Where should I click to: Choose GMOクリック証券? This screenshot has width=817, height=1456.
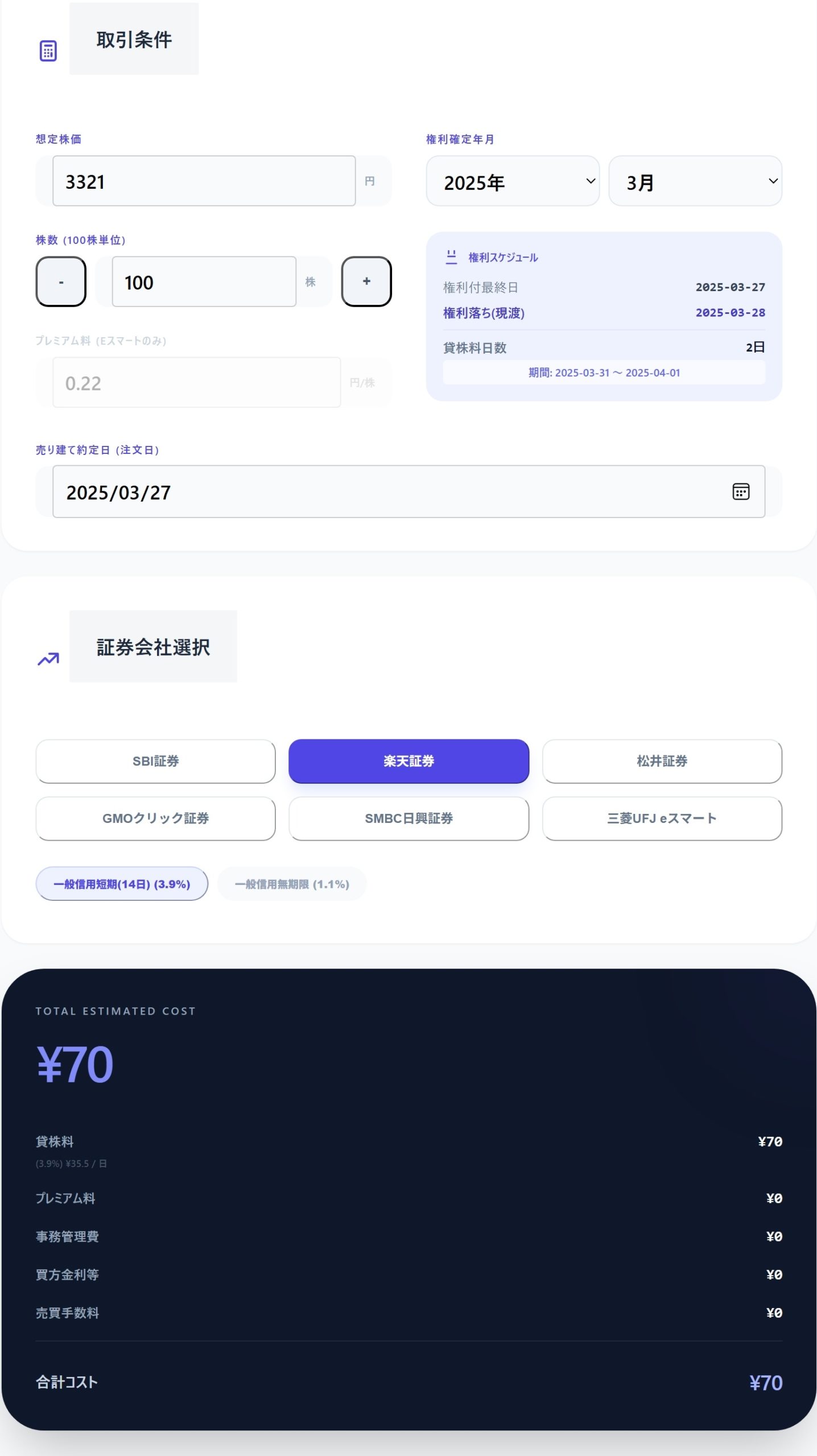(x=155, y=818)
